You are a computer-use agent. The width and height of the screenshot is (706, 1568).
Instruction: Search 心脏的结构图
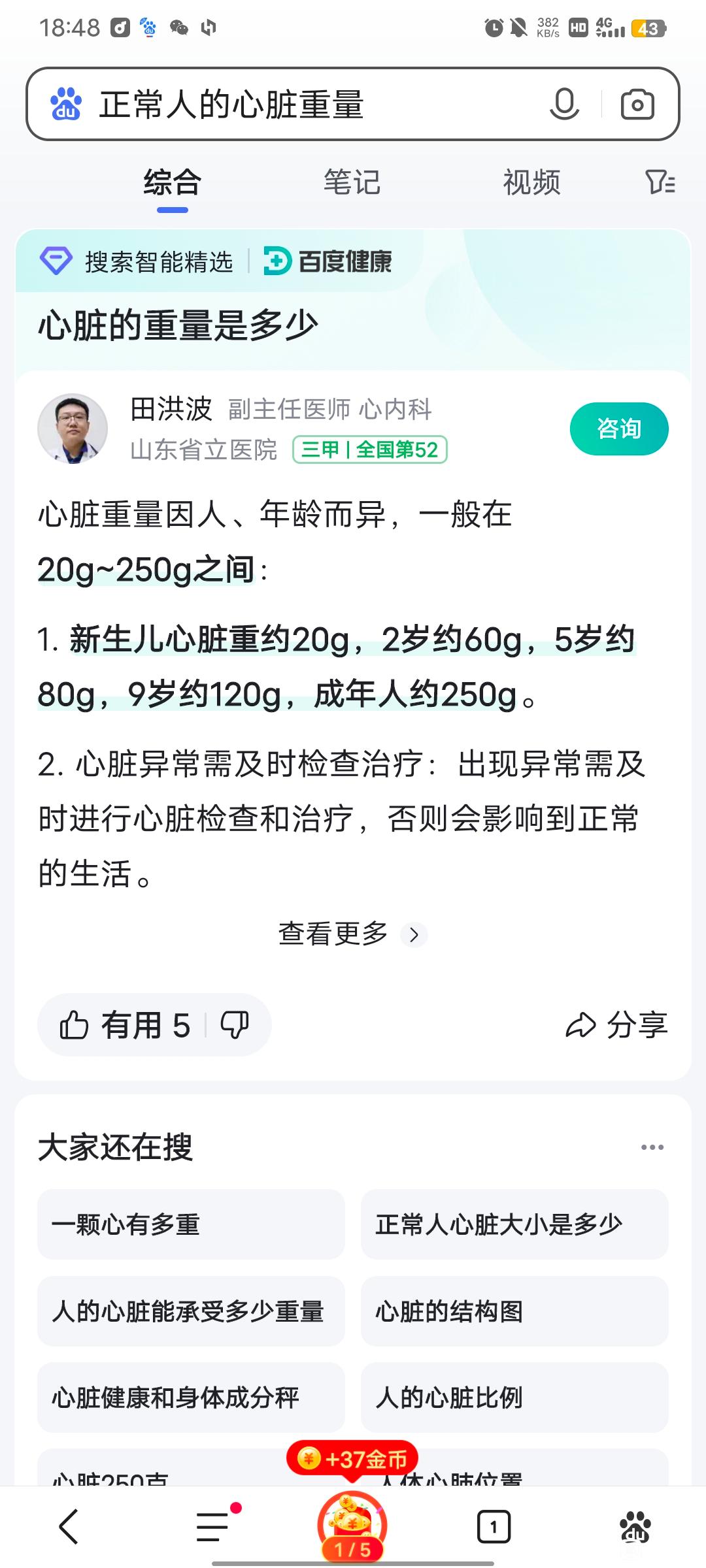point(514,1311)
